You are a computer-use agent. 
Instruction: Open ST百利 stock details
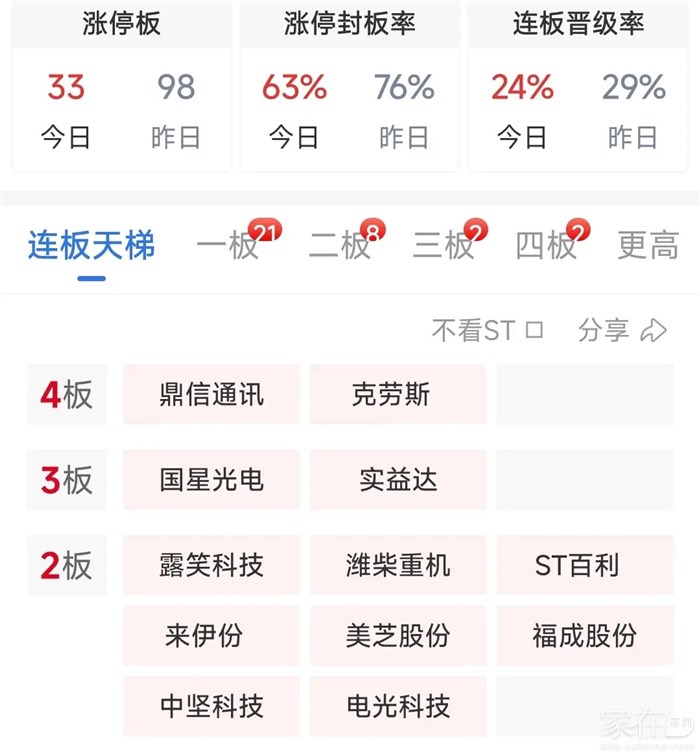pyautogui.click(x=585, y=565)
